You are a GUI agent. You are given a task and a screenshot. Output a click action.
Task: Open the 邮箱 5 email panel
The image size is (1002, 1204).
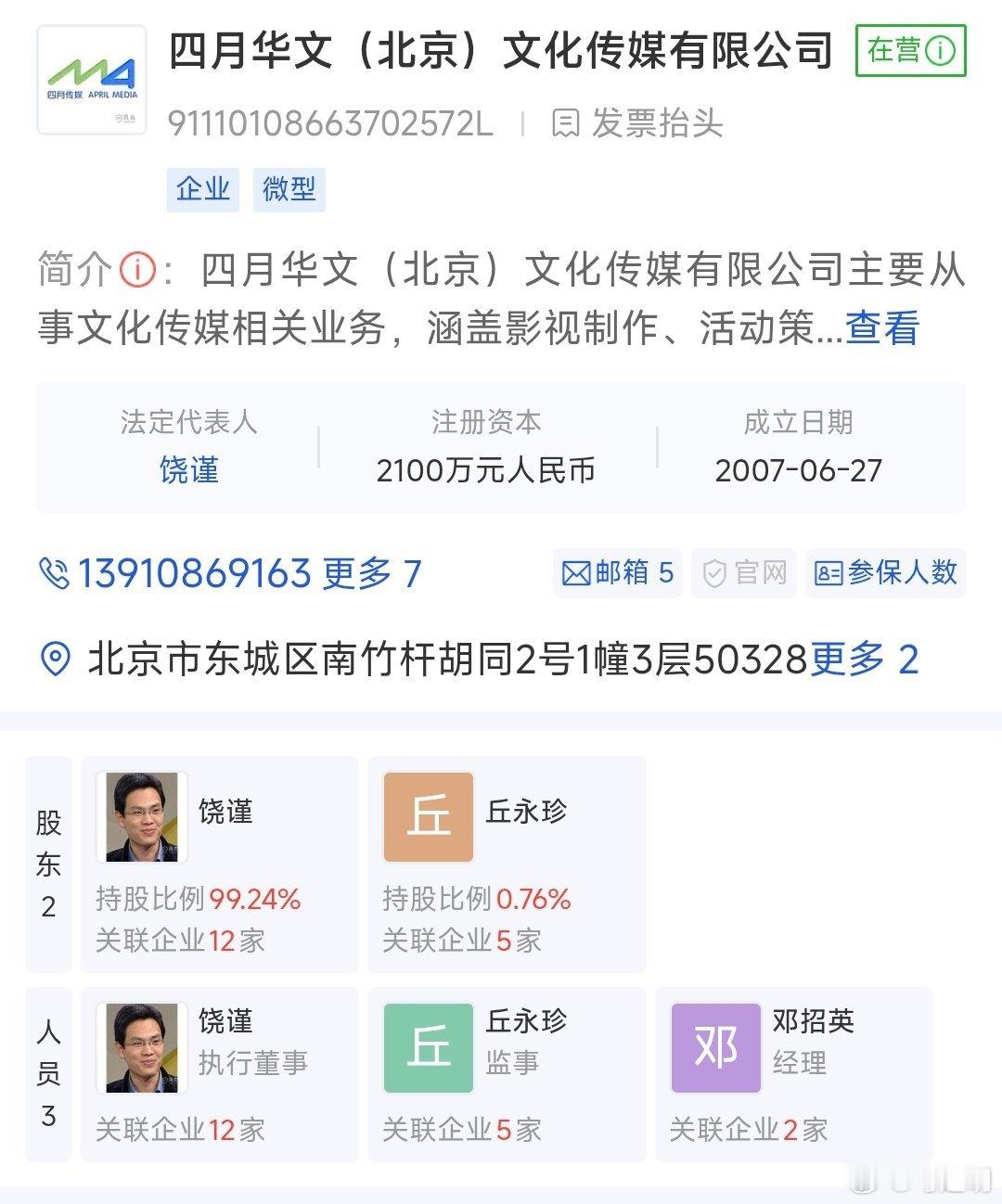617,573
